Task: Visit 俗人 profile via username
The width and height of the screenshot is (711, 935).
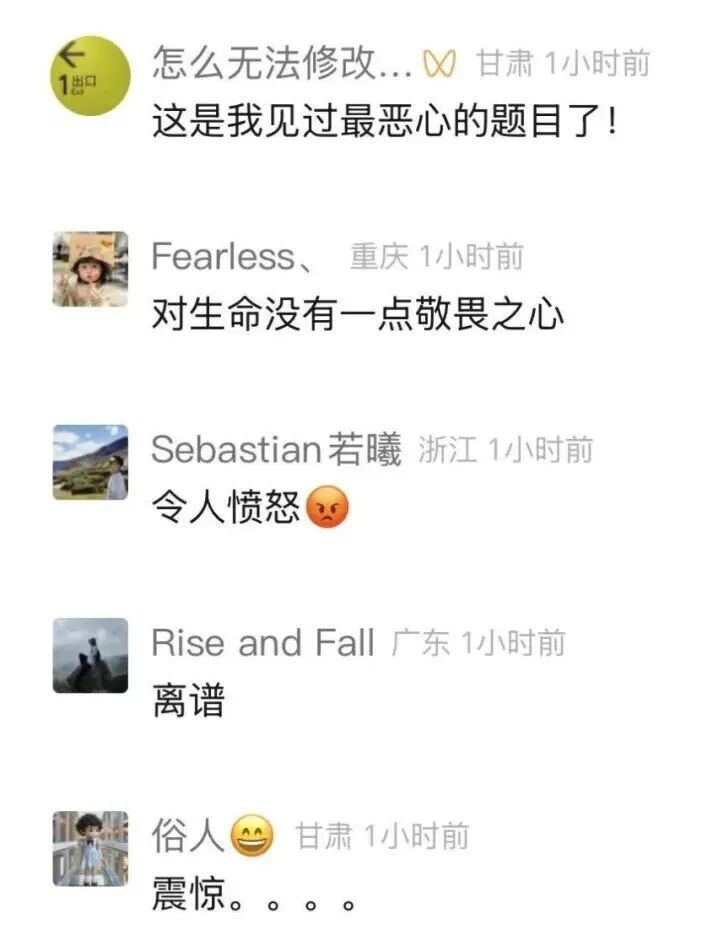Action: tap(189, 836)
